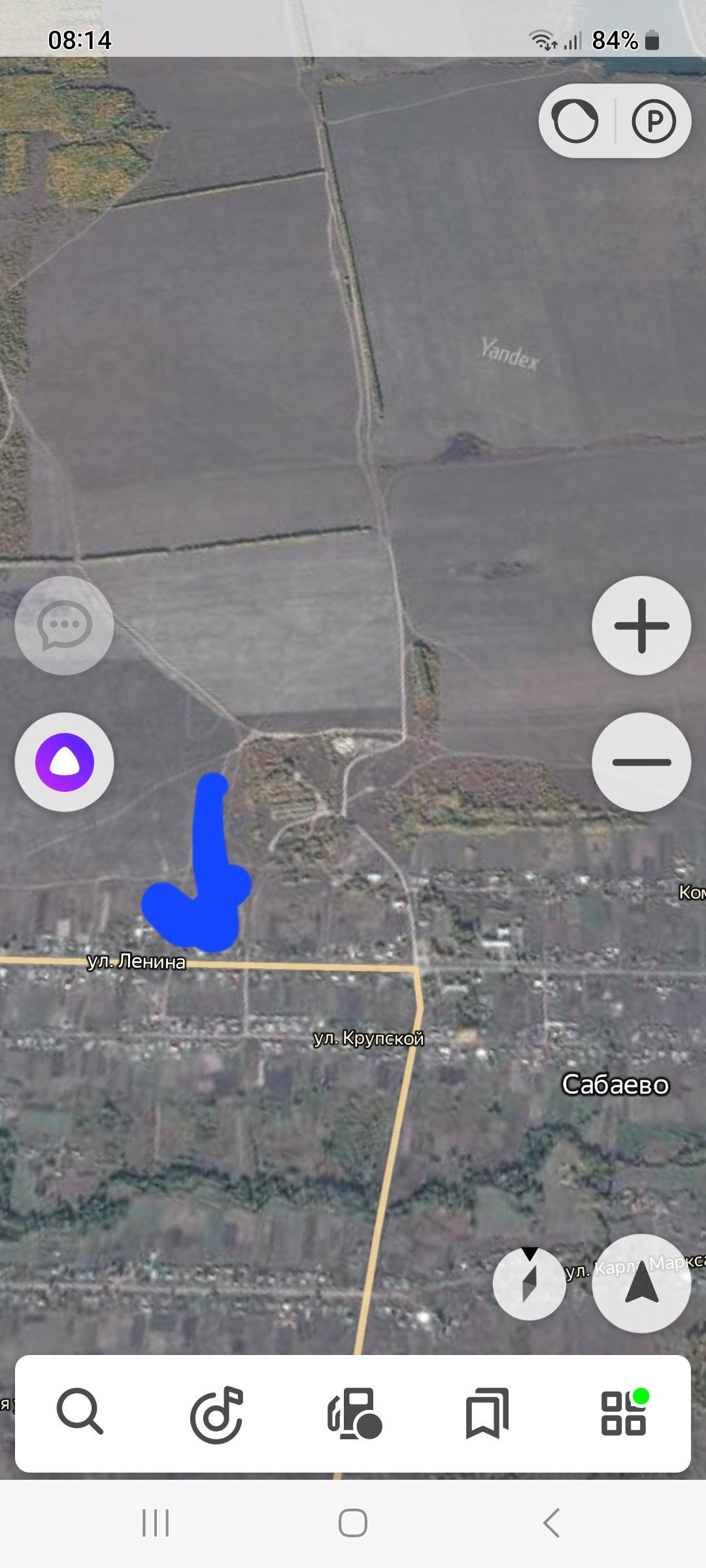Open the music player tab
The height and width of the screenshot is (1568, 706).
[x=216, y=1414]
